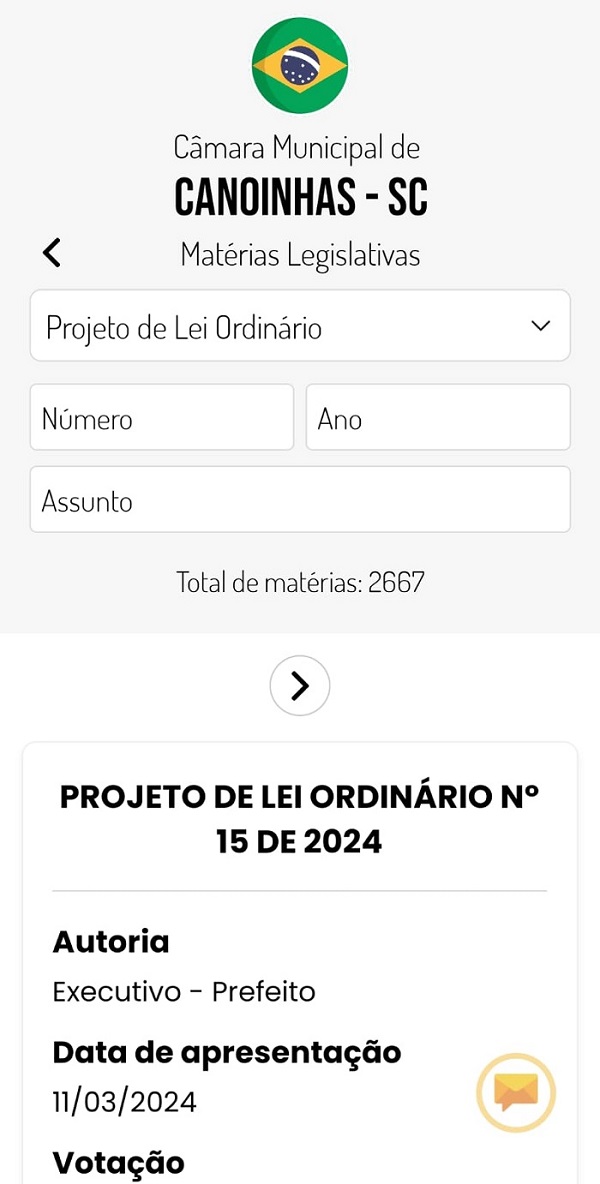Open Projeto de Lei Ordinário Nº 15 card
This screenshot has width=600, height=1184.
pos(300,820)
